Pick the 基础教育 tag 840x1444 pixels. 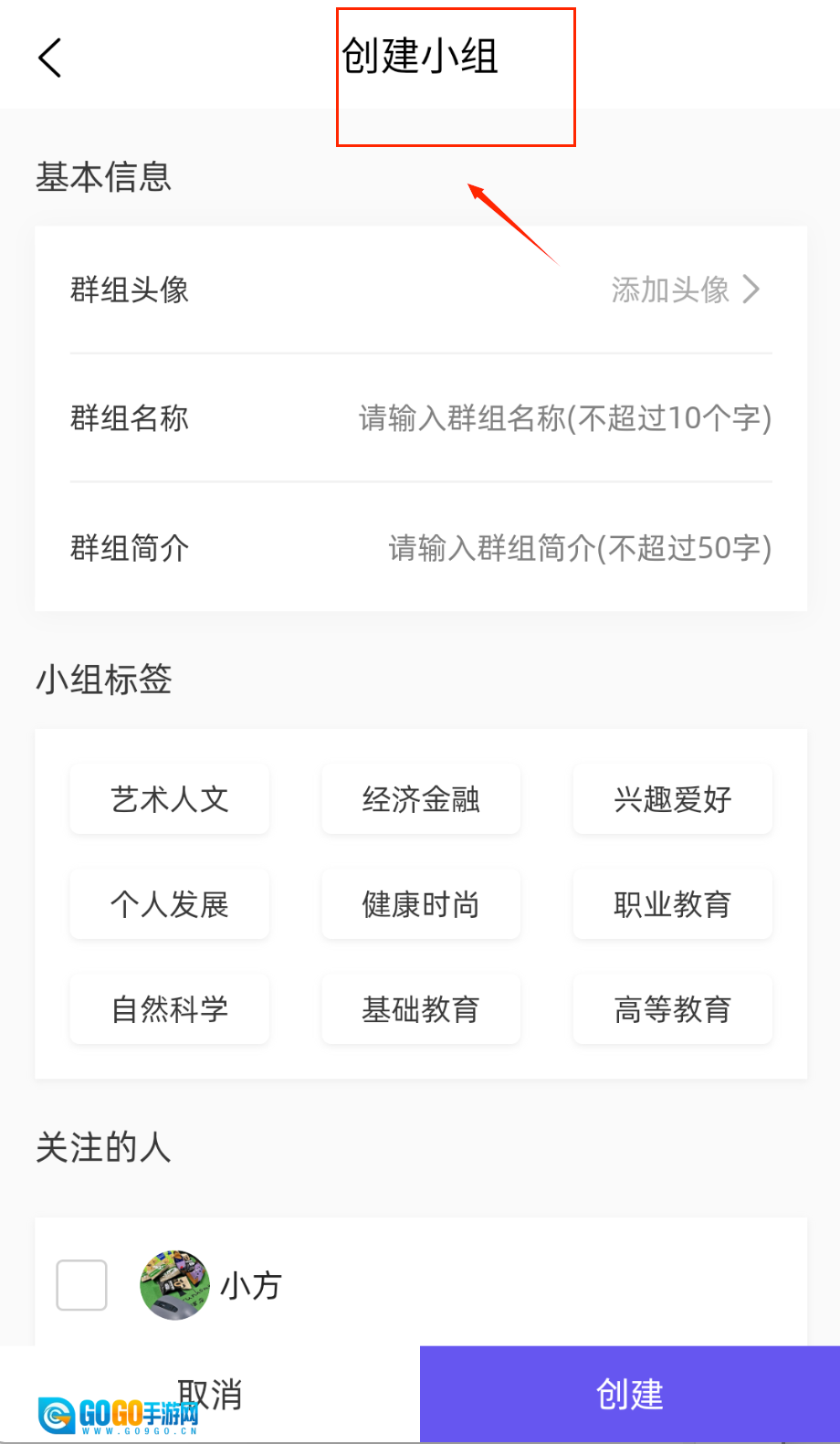point(421,1009)
